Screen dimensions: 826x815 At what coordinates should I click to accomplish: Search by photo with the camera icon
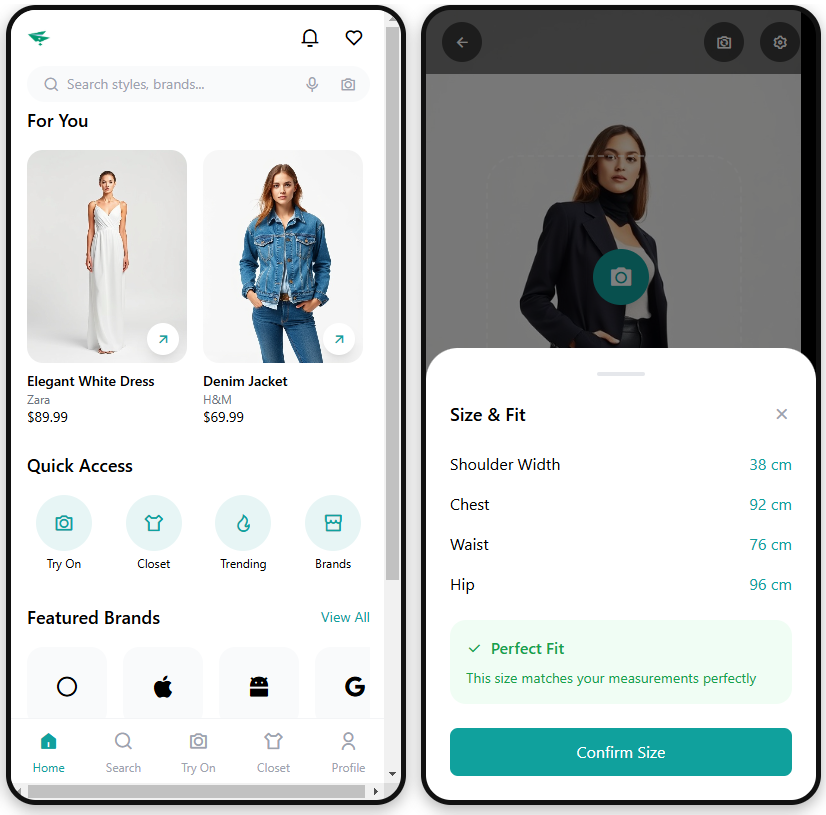tap(348, 85)
